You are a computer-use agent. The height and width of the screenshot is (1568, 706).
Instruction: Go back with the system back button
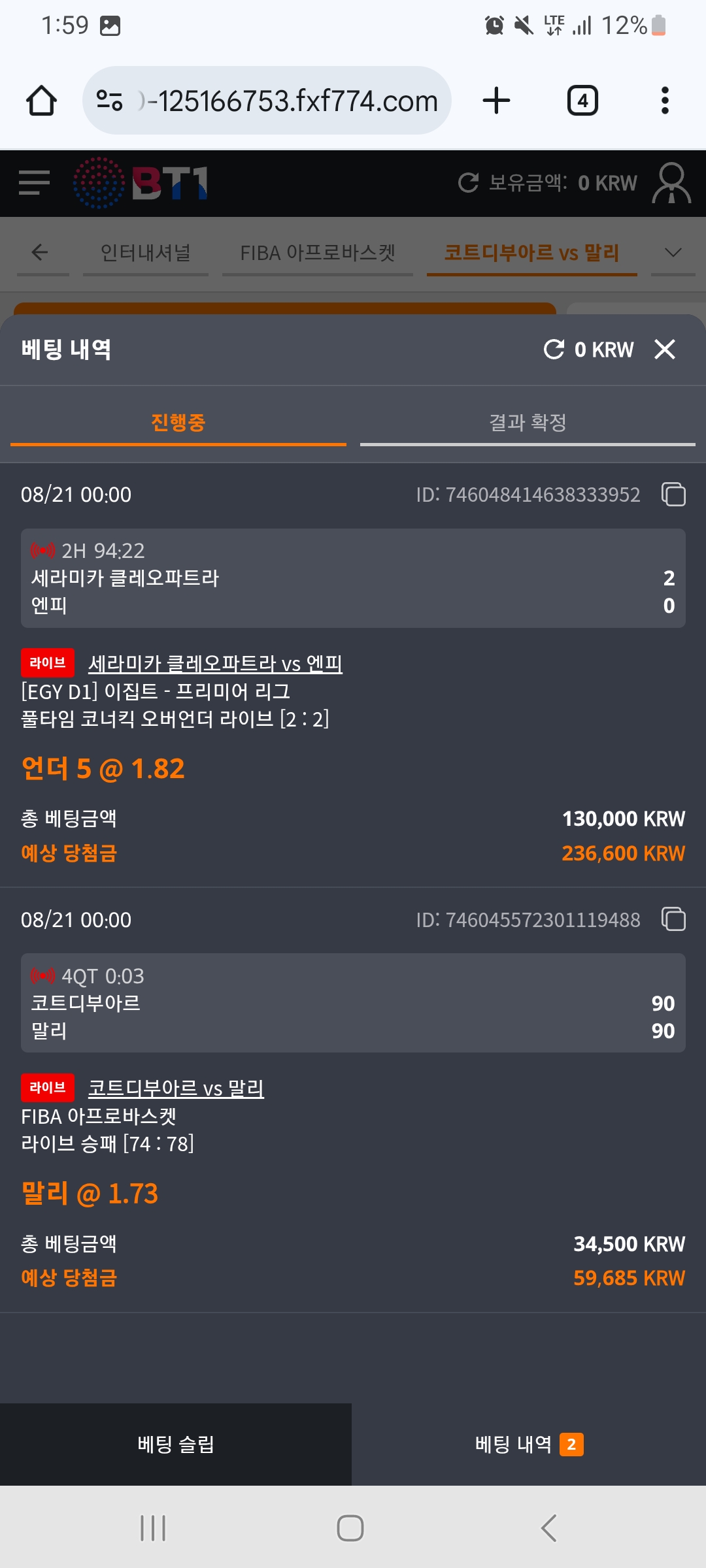pyautogui.click(x=549, y=1528)
